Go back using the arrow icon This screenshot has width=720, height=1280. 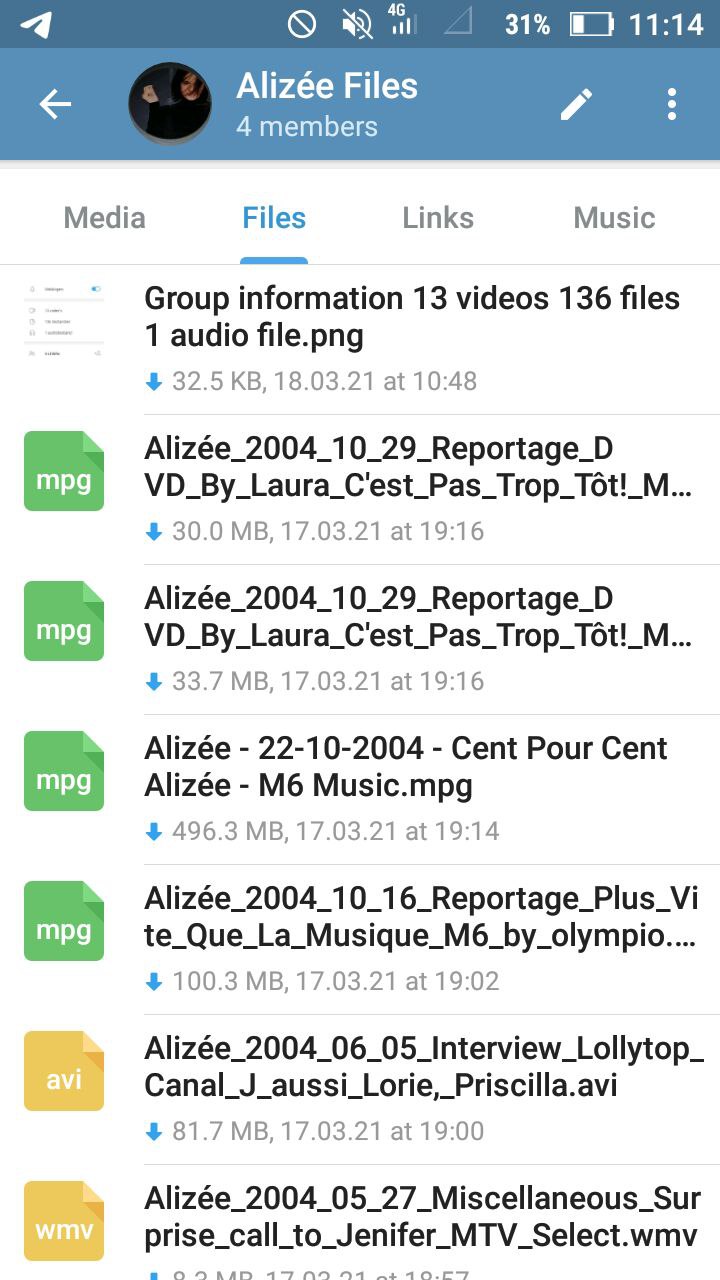(55, 104)
